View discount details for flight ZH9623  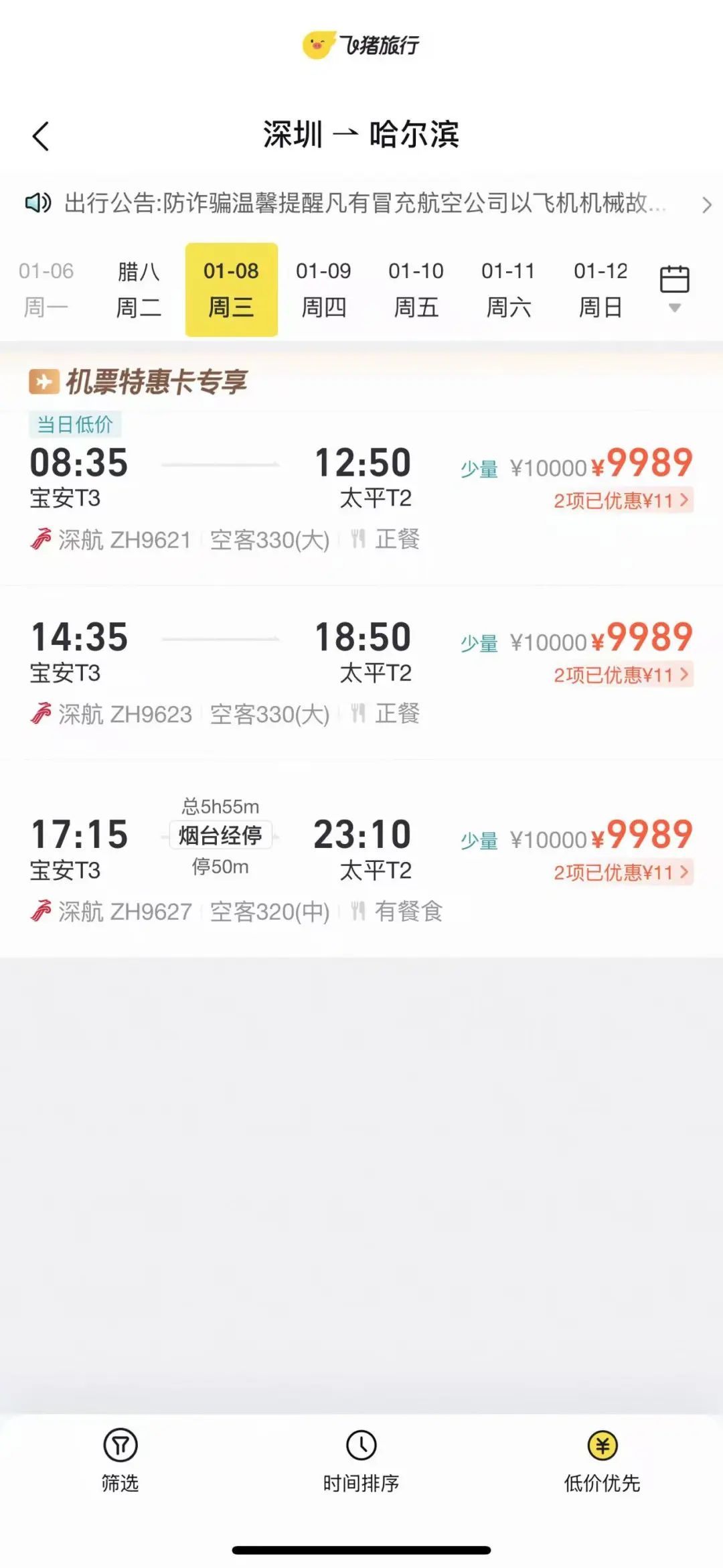click(x=623, y=674)
